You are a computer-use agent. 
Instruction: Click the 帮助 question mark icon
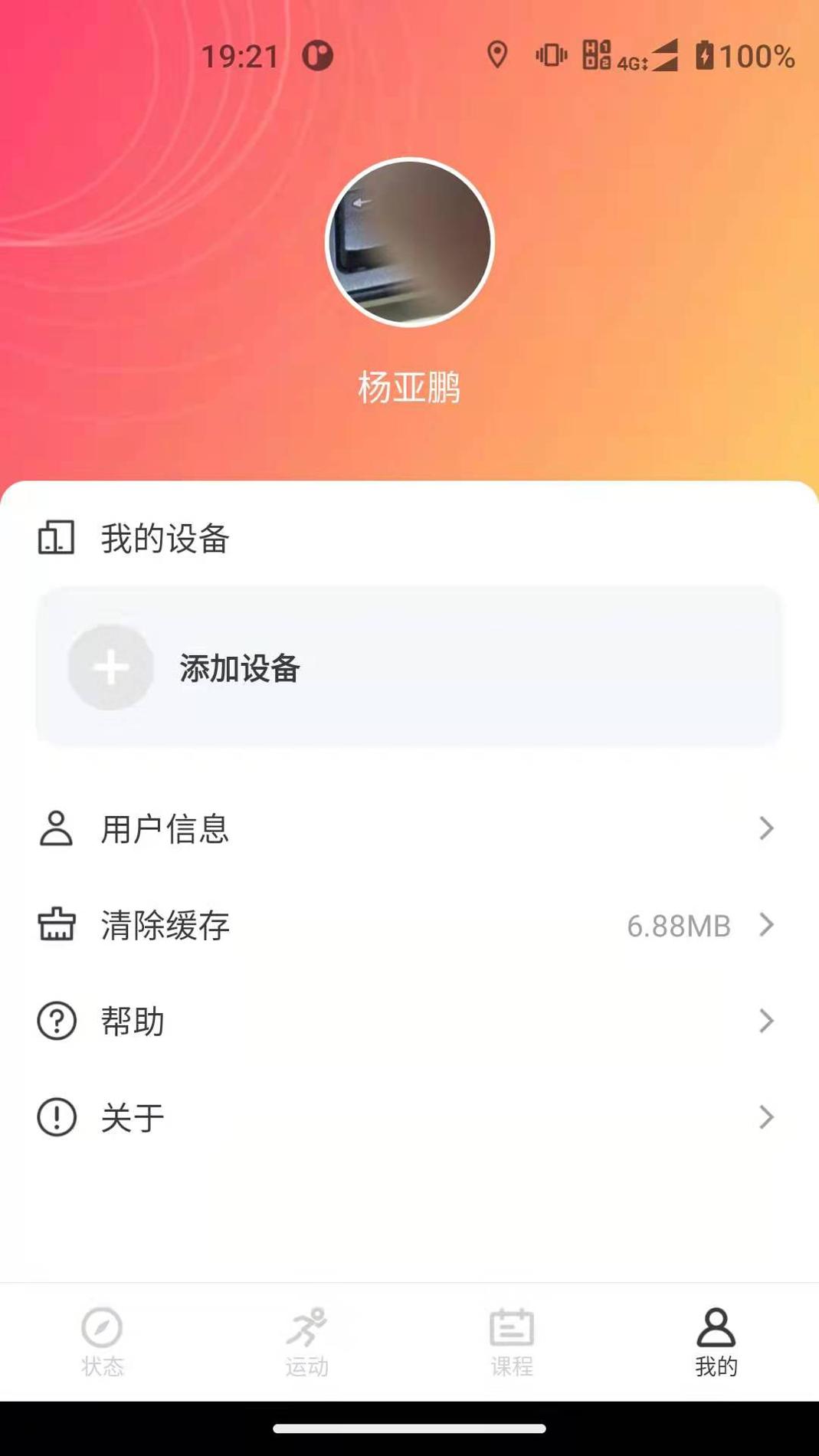pos(56,1020)
